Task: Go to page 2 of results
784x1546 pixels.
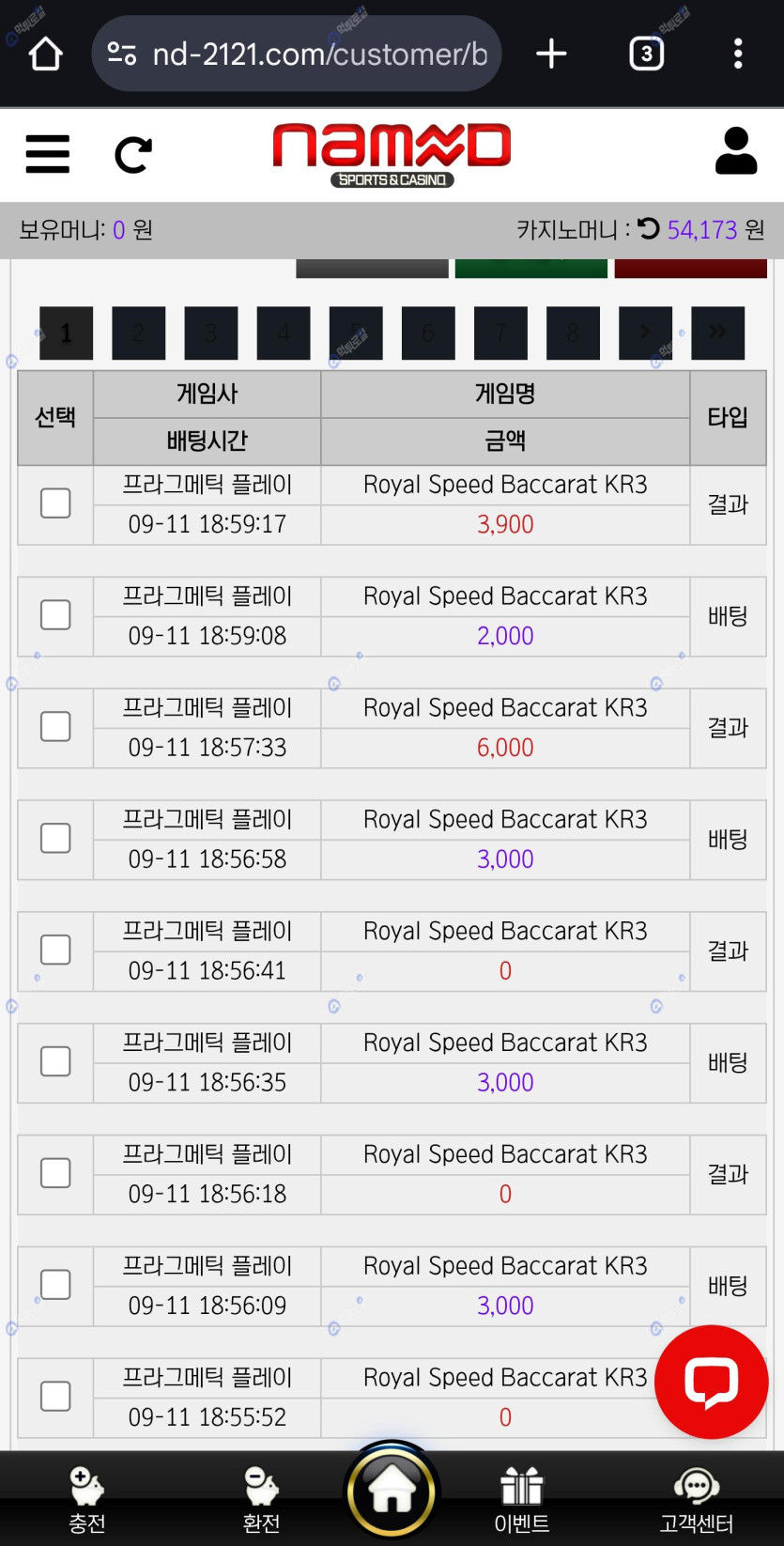Action: point(138,332)
